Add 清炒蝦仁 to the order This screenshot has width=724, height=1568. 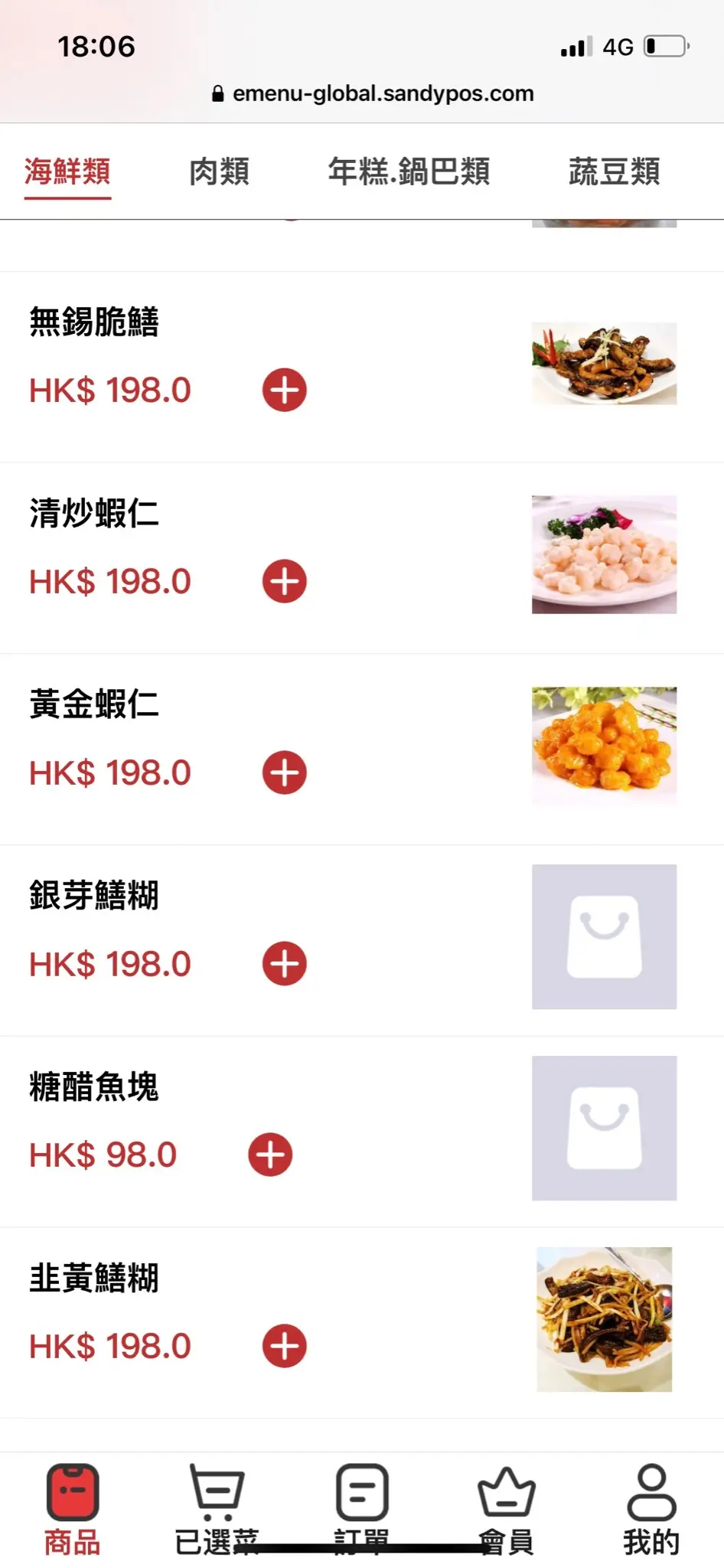(285, 582)
